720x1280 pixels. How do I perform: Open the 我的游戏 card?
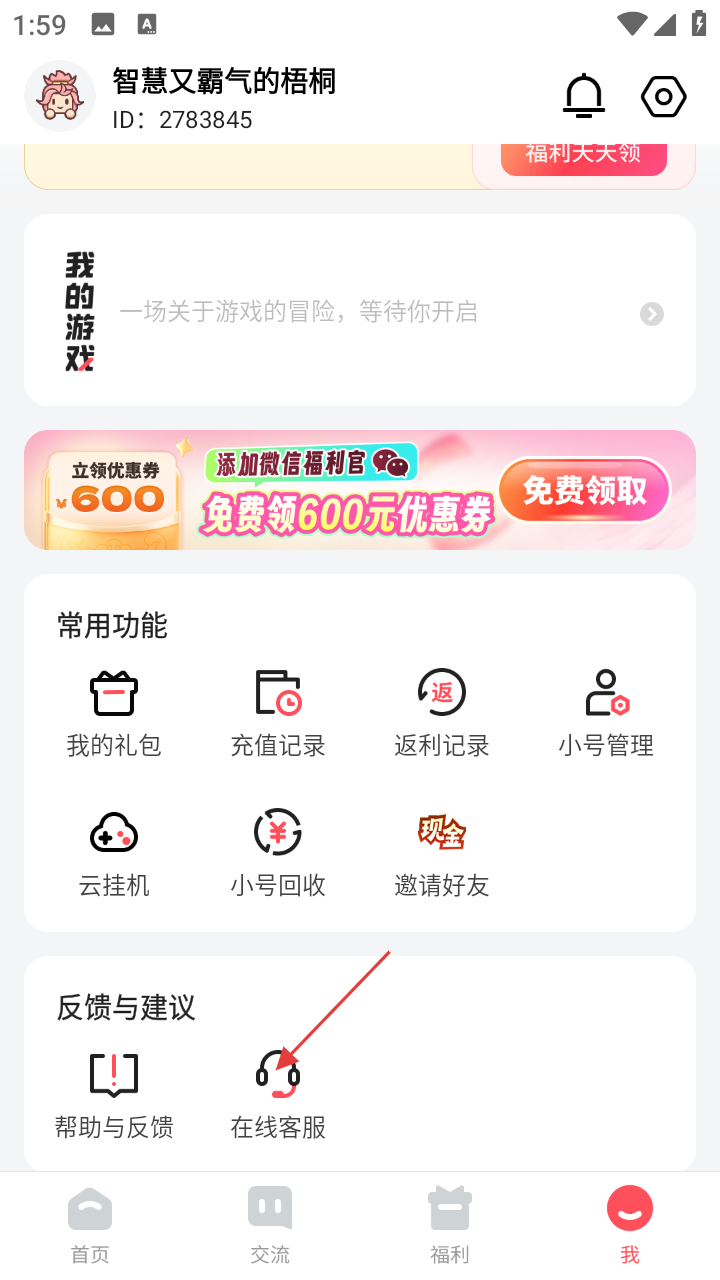(x=360, y=312)
